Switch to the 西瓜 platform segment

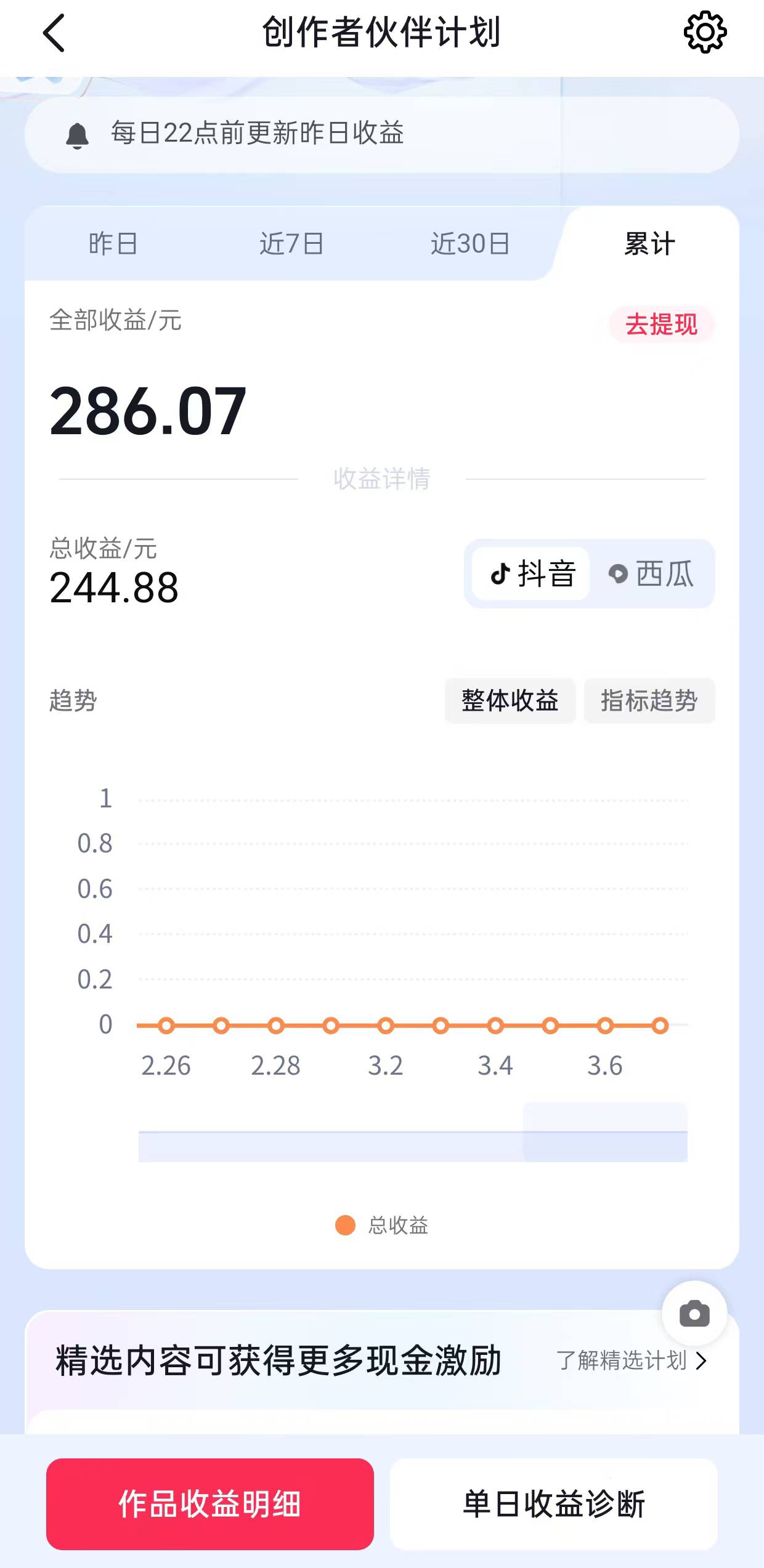651,574
